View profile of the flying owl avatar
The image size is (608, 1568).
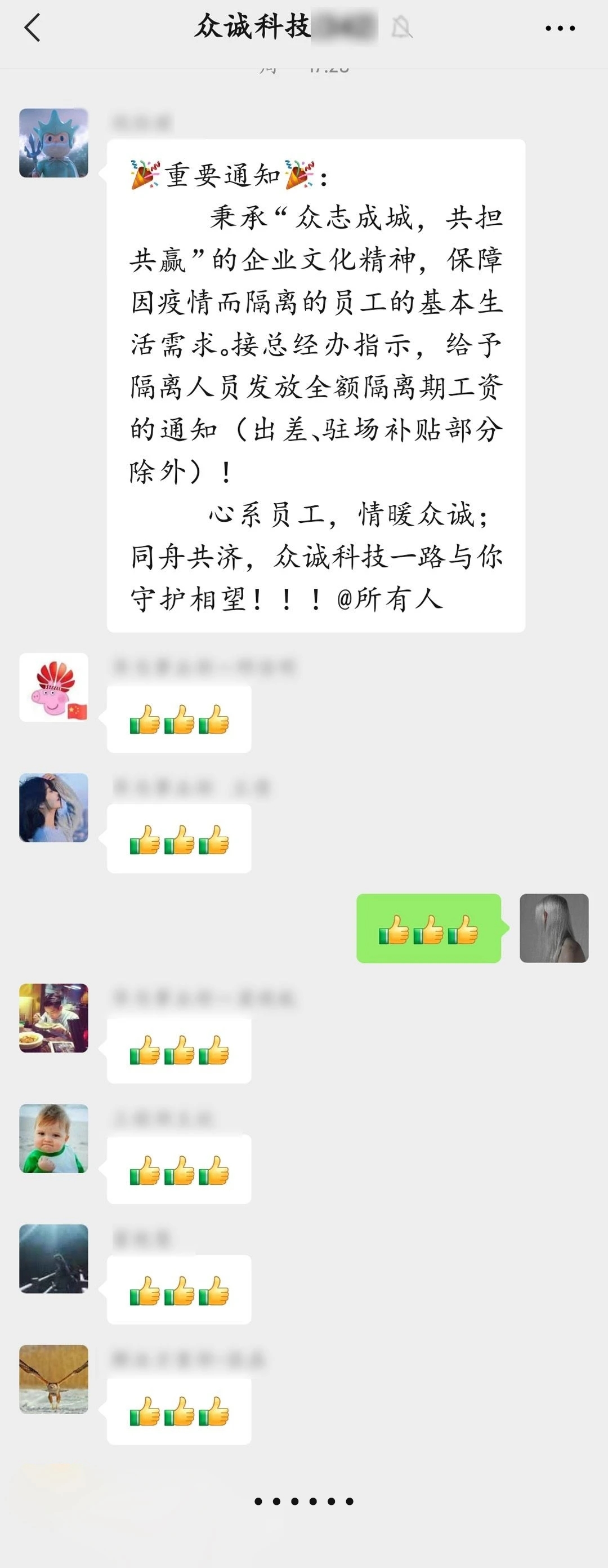tap(53, 1379)
